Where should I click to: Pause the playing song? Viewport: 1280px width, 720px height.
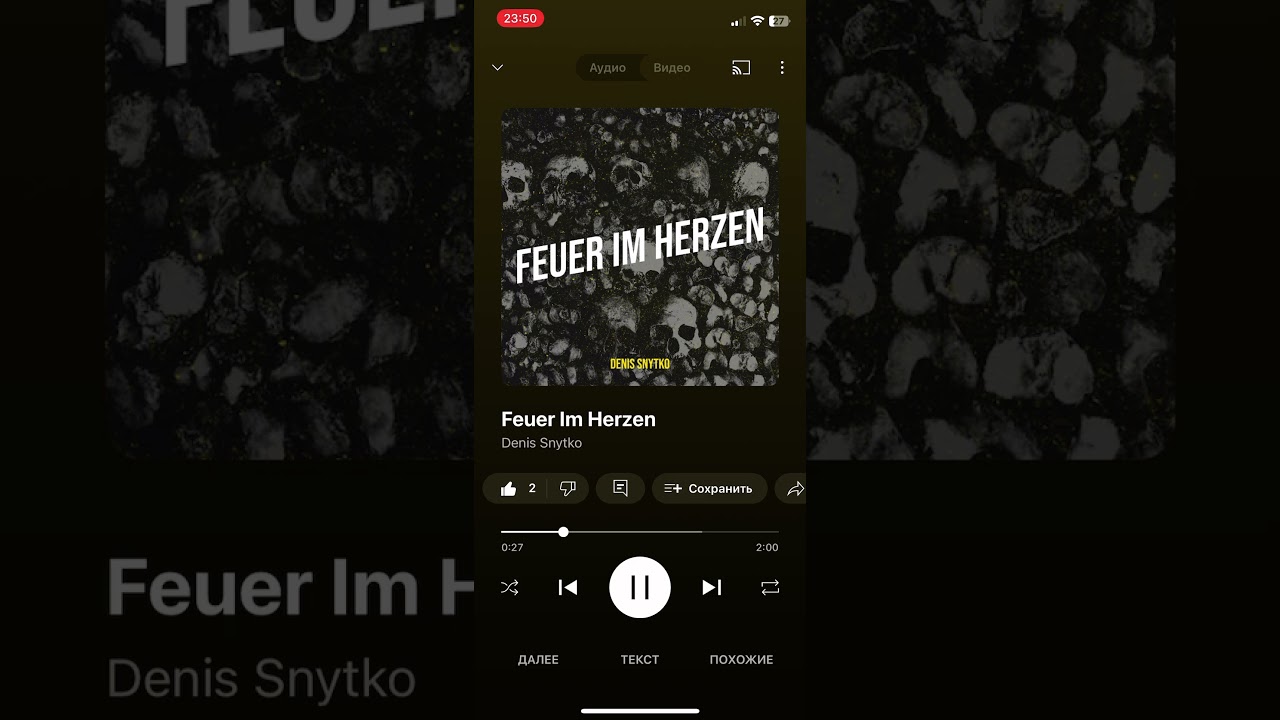click(640, 587)
